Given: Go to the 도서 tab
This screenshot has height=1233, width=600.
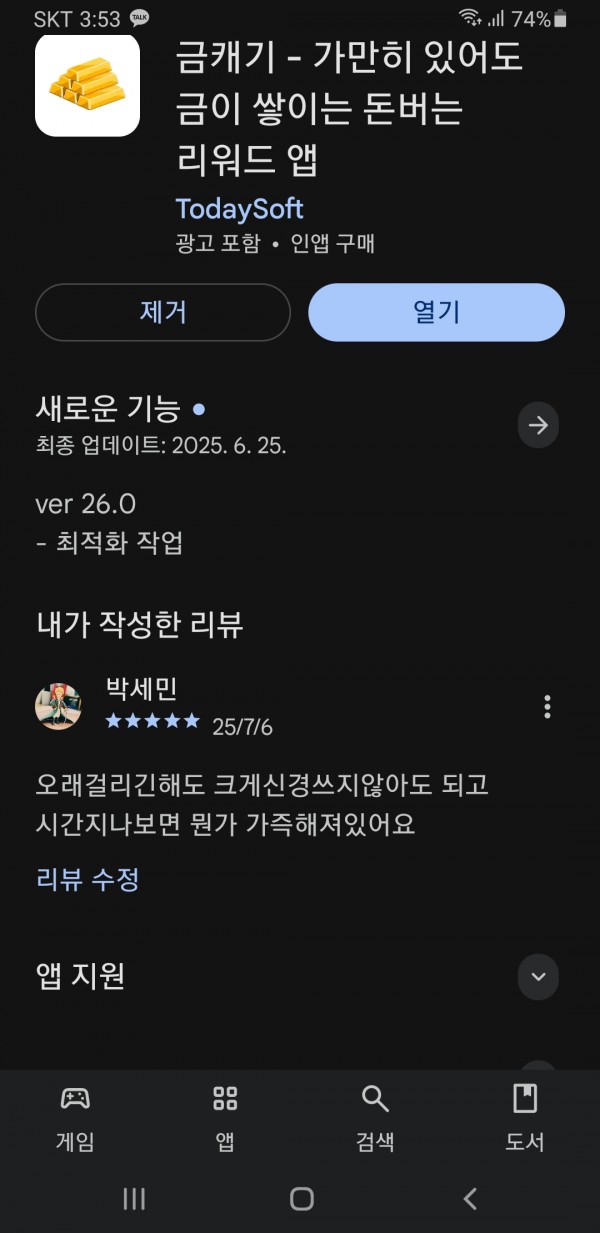Looking at the screenshot, I should click(524, 1118).
